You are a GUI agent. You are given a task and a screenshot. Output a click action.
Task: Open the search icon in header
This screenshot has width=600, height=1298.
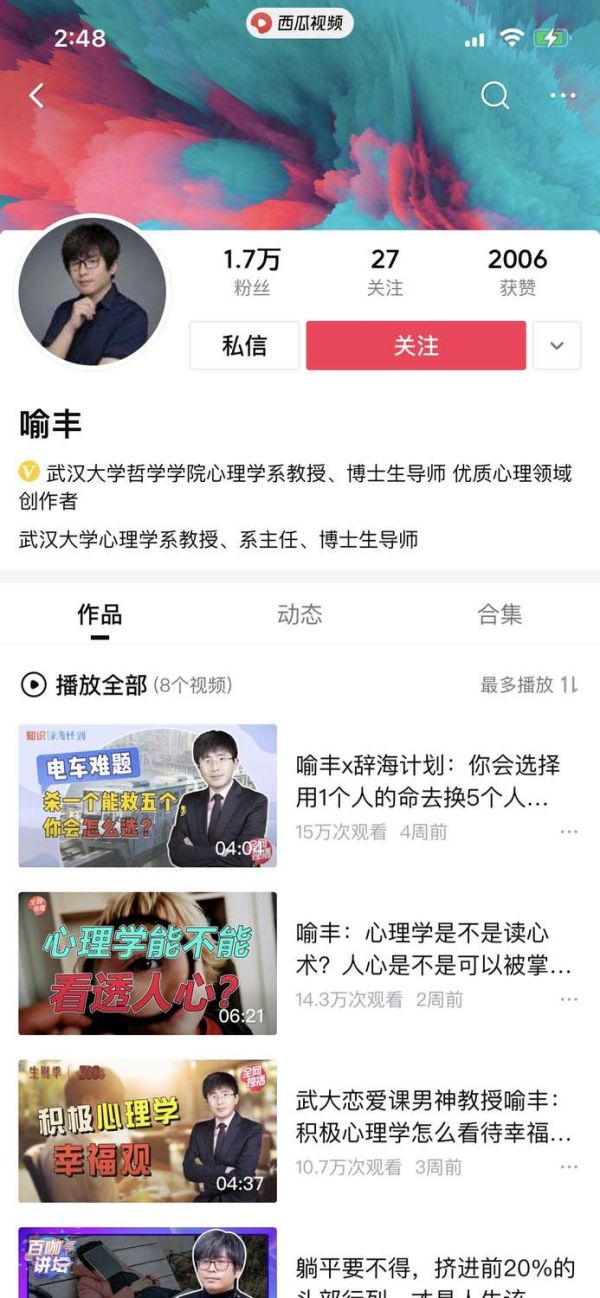[x=495, y=95]
